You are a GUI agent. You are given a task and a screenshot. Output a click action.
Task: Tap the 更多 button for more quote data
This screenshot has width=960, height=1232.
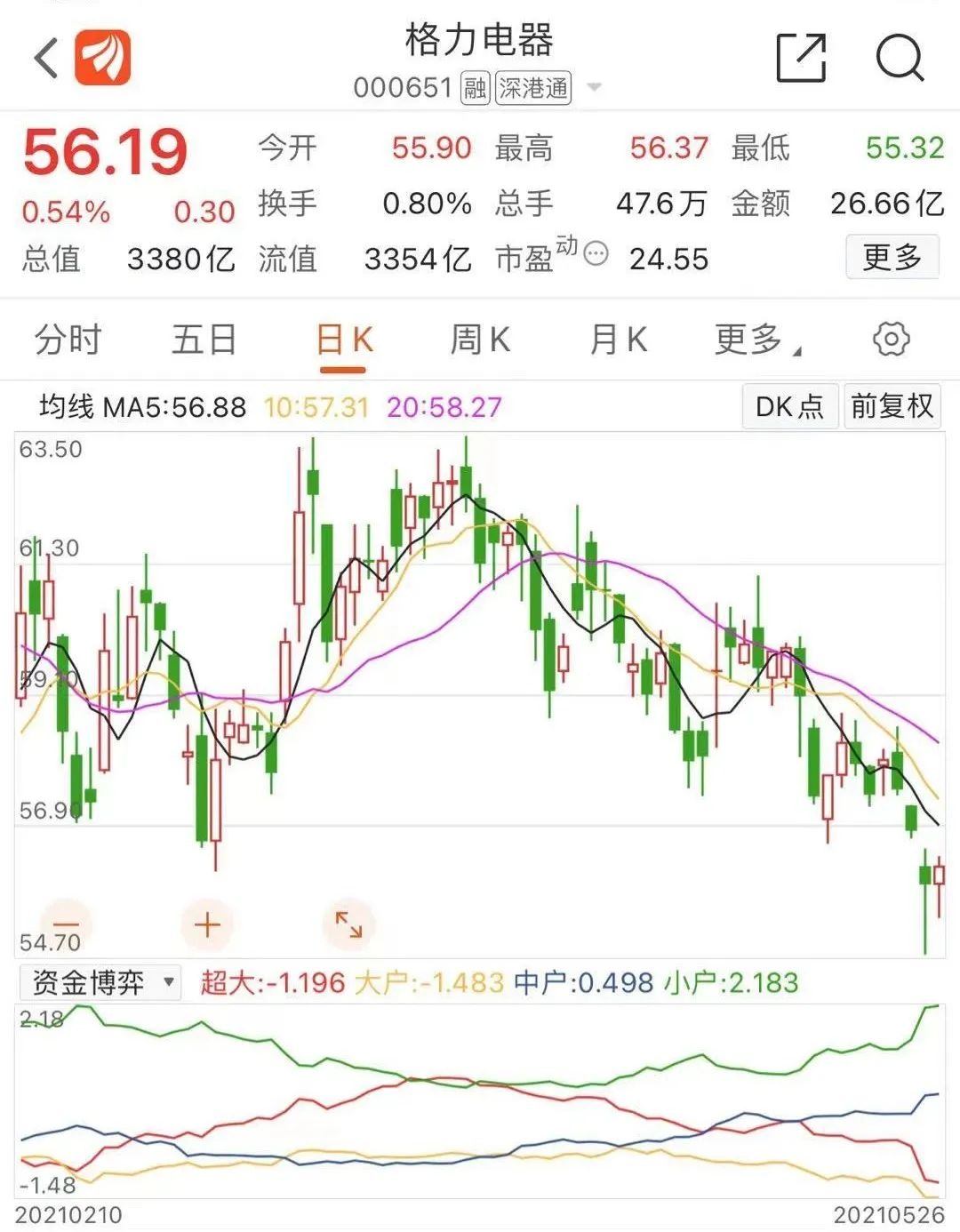click(892, 258)
